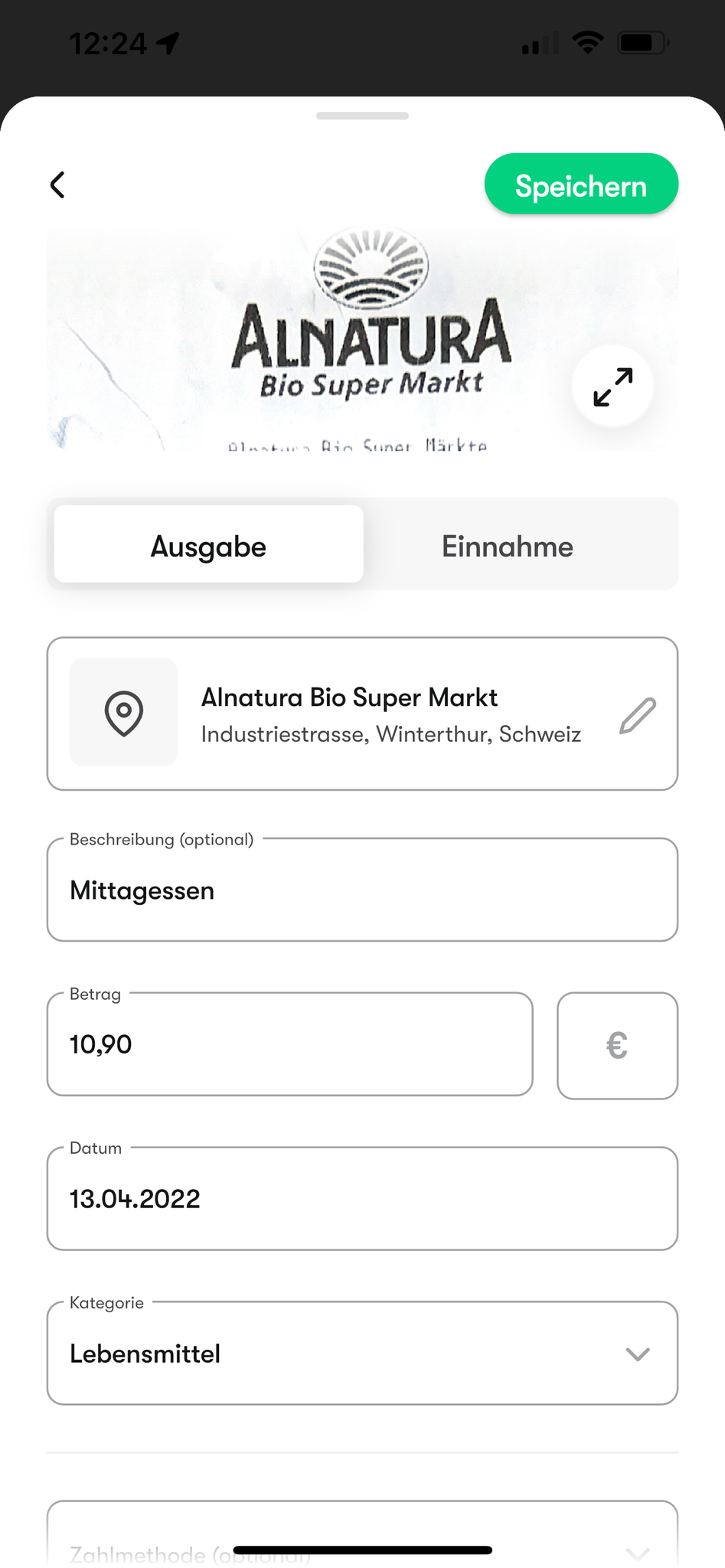The width and height of the screenshot is (725, 1568).
Task: Go back using the arrow icon
Action: [57, 185]
